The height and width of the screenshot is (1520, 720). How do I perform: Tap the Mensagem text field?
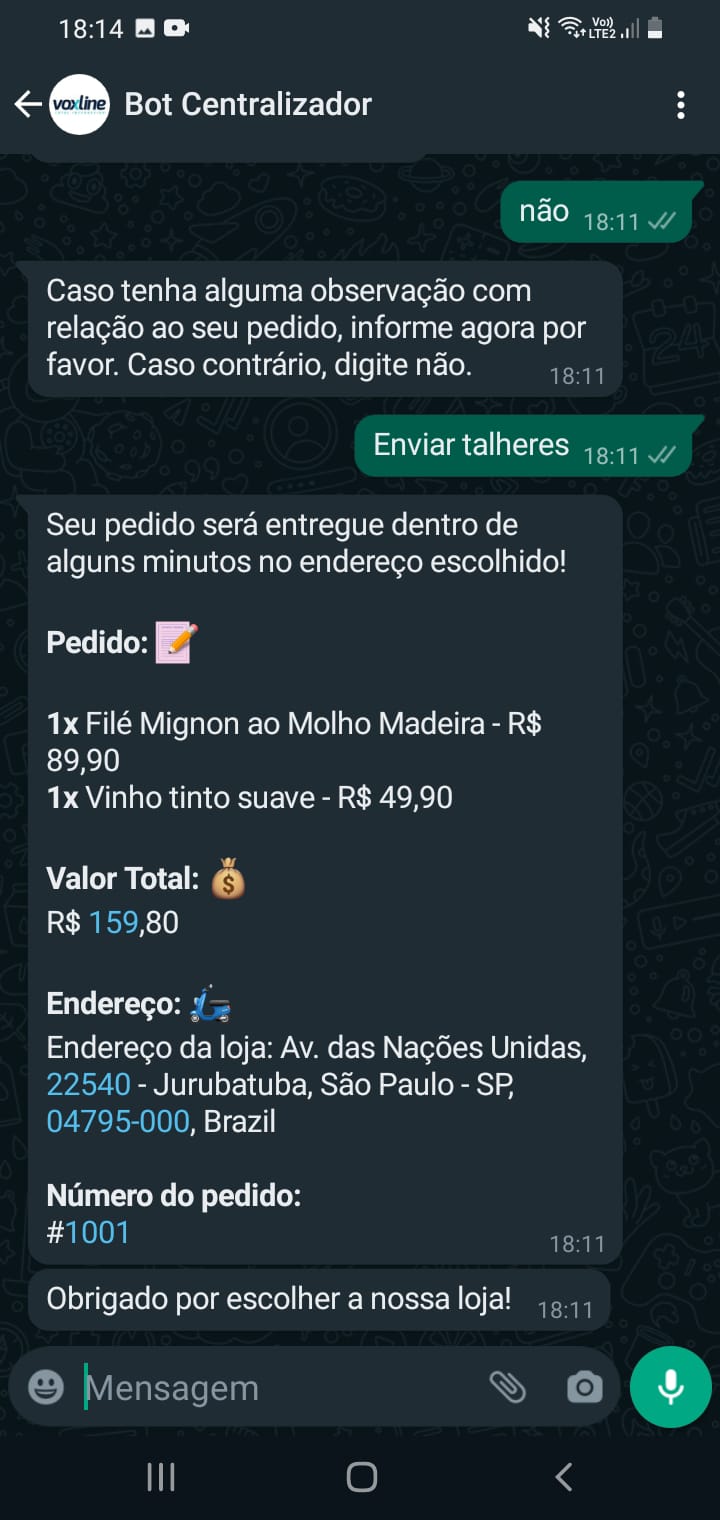click(x=280, y=1387)
